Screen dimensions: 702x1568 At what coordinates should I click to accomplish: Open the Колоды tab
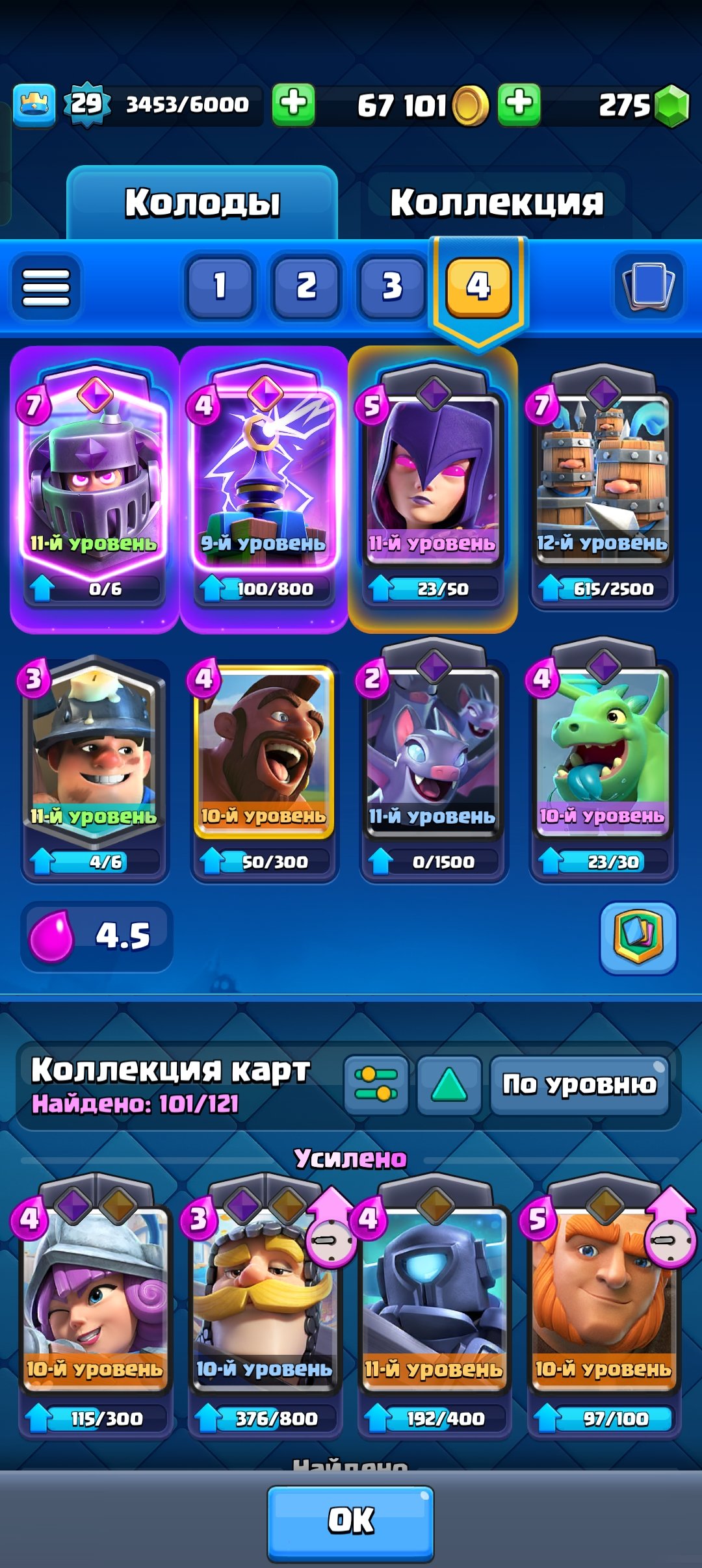202,202
